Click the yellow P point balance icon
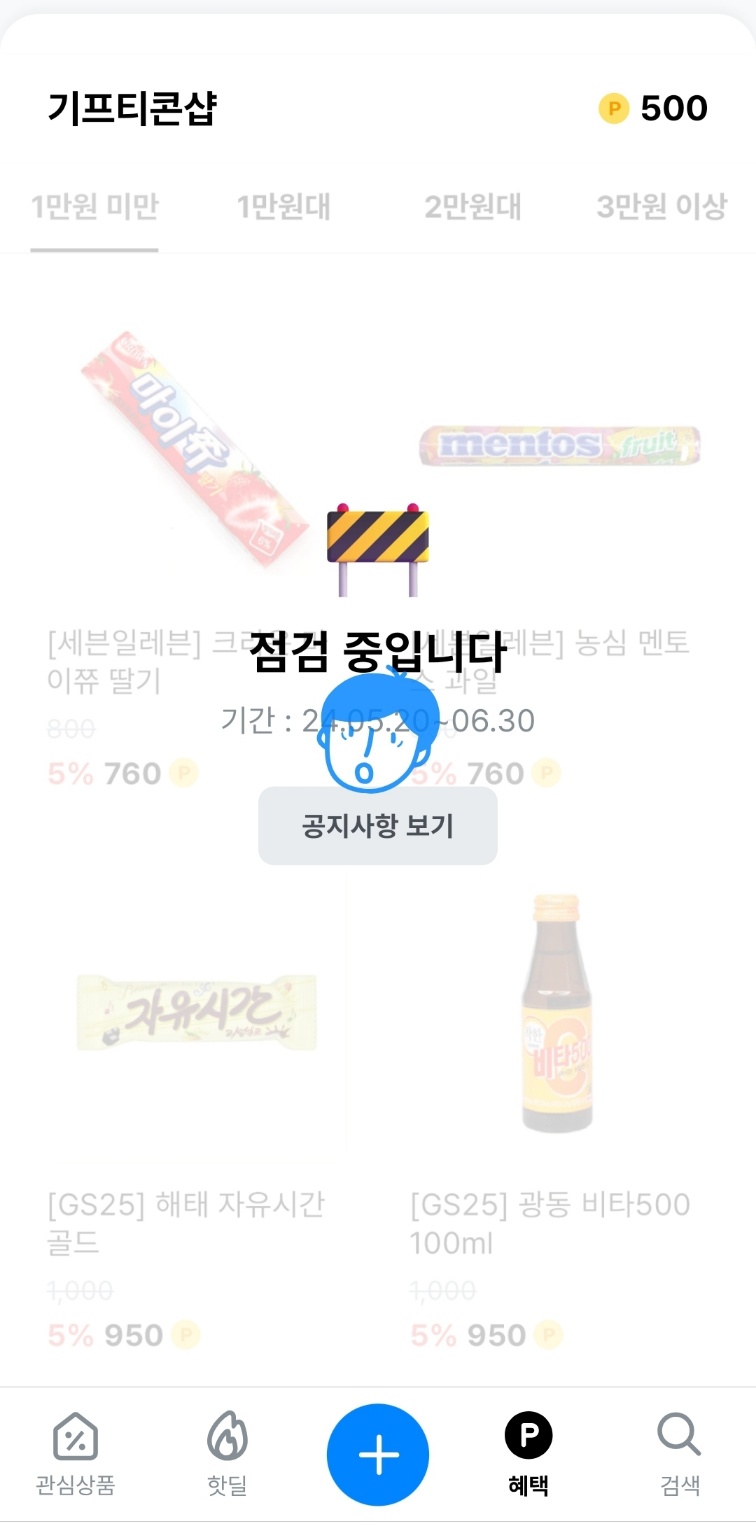The image size is (756, 1522). point(615,107)
